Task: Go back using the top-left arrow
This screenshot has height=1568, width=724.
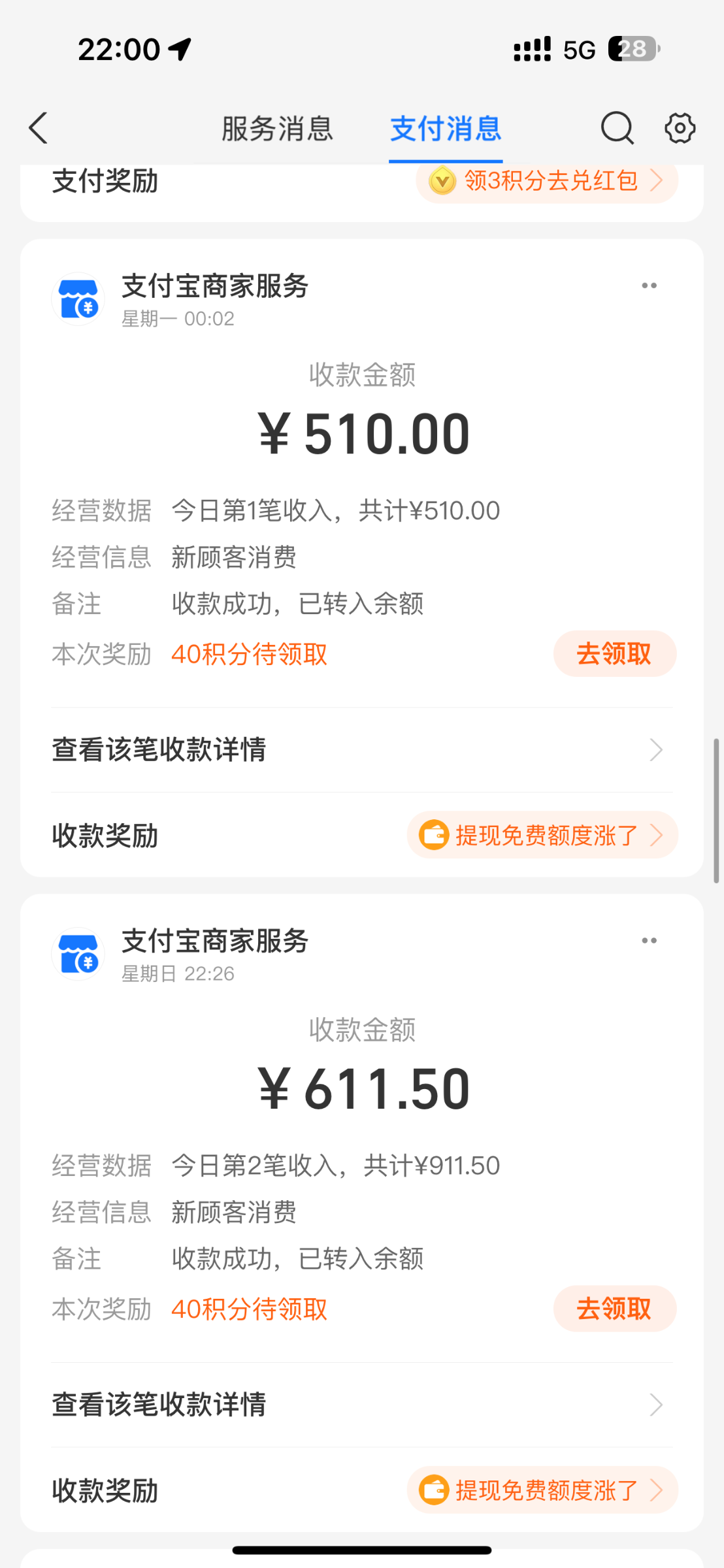Action: tap(39, 128)
